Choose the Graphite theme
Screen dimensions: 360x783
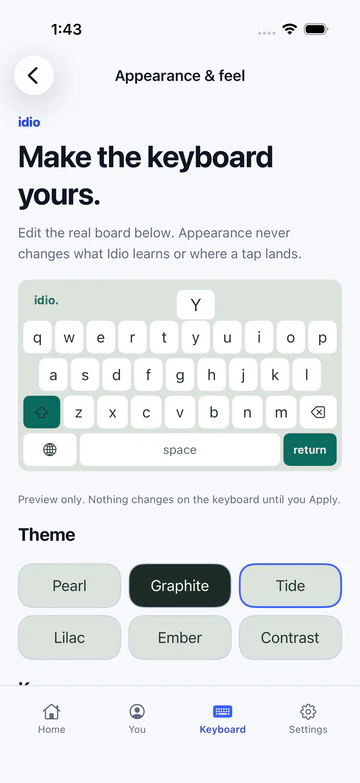[x=180, y=585]
